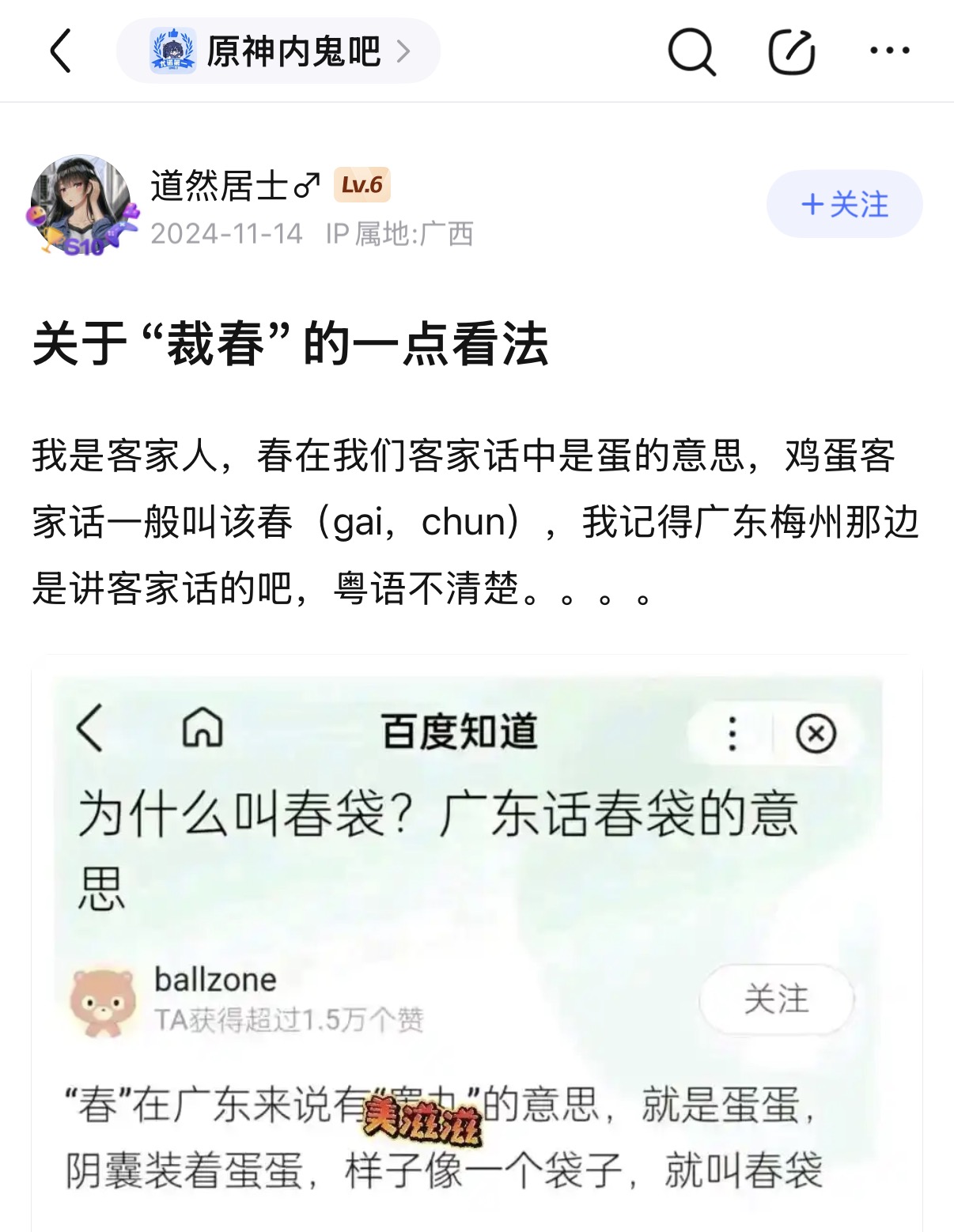Go back using the top-left arrow
The width and height of the screenshot is (954, 1232).
(x=61, y=51)
